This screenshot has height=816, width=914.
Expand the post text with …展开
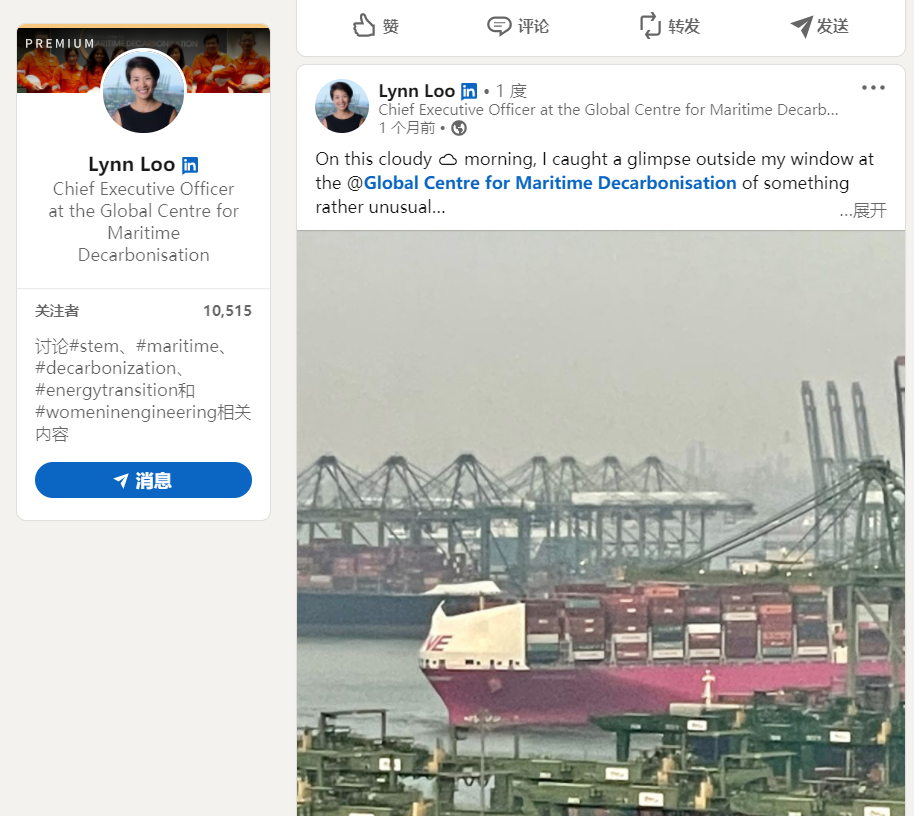point(863,210)
